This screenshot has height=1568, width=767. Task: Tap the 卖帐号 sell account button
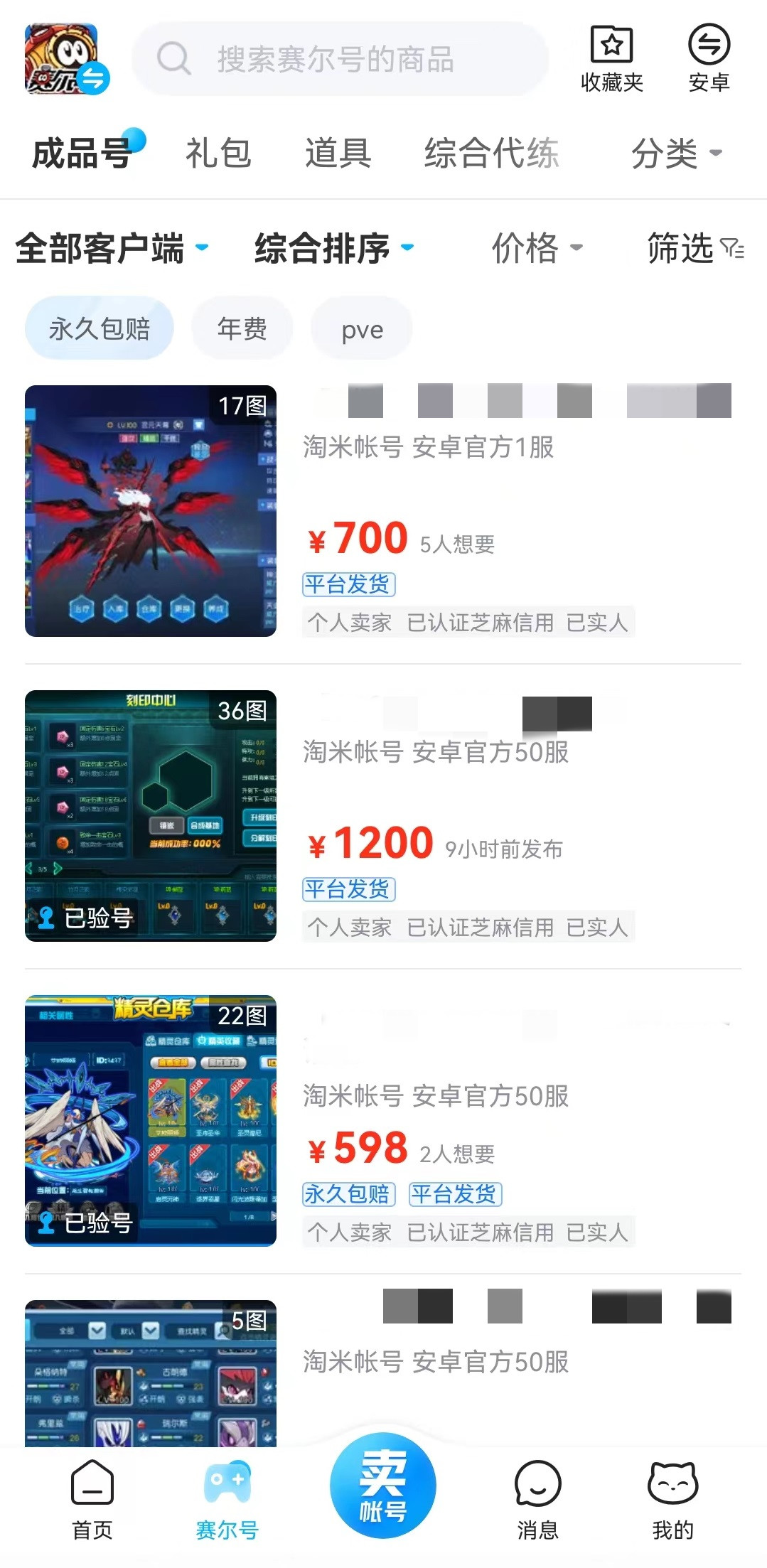click(382, 1485)
